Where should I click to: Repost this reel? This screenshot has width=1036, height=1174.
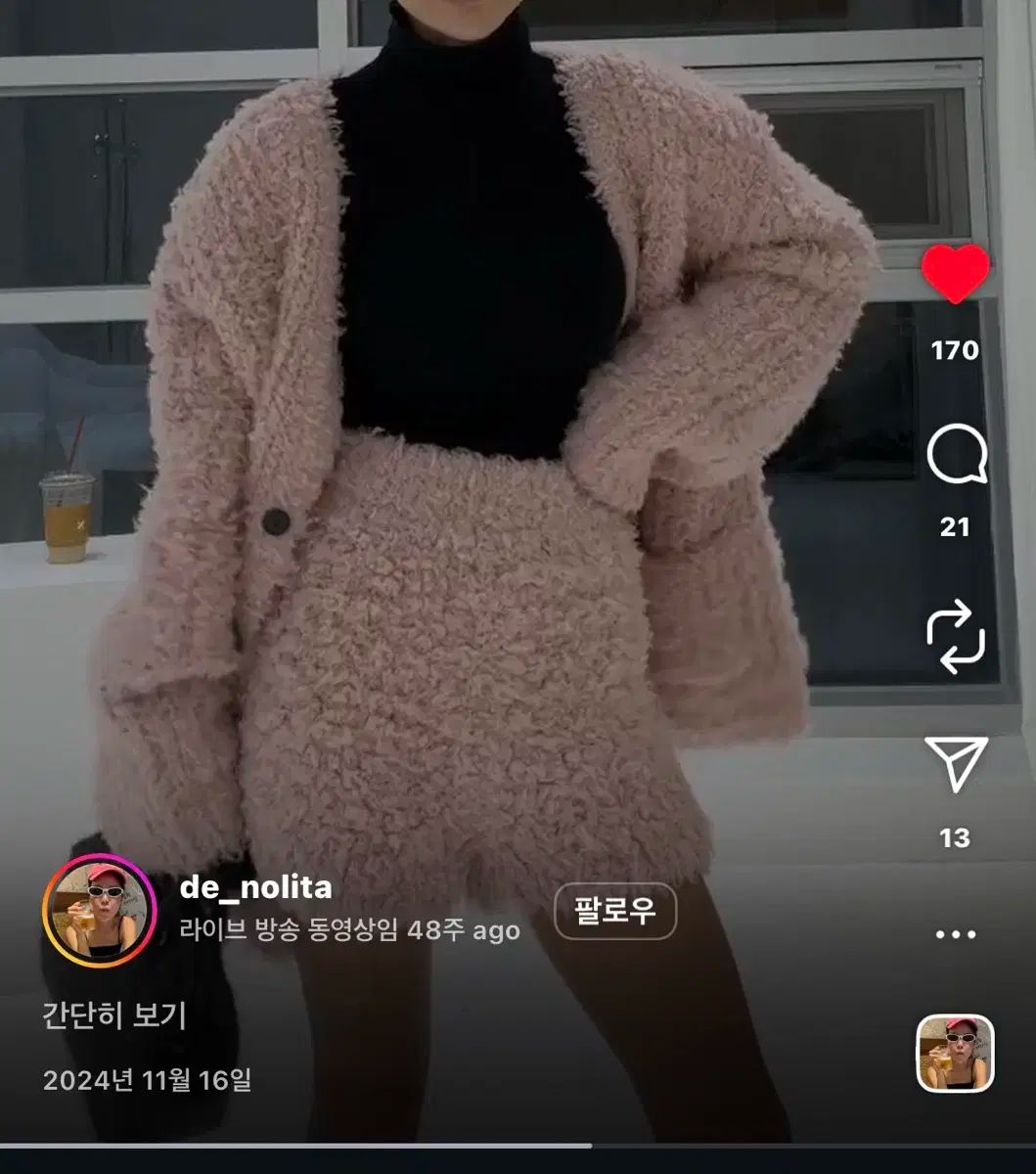[x=956, y=637]
